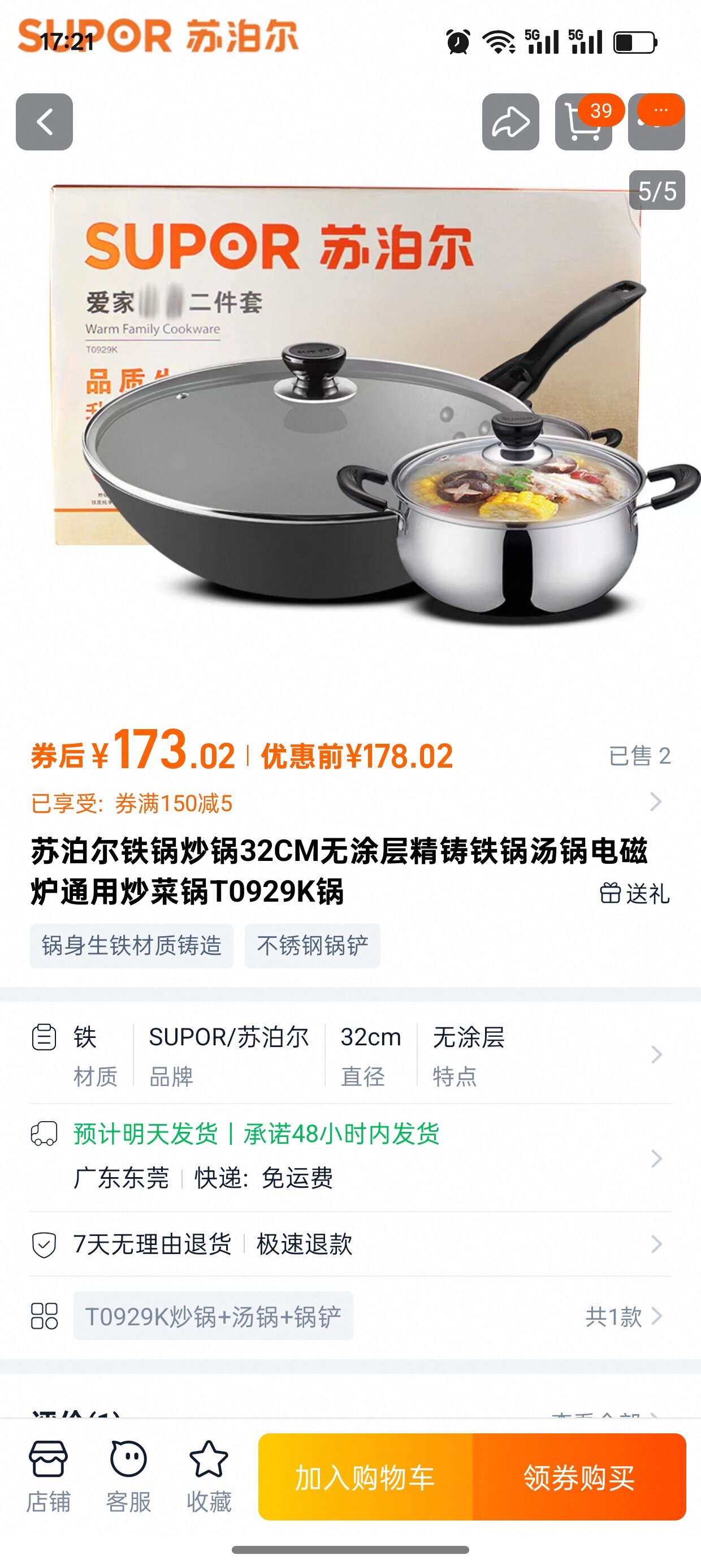This screenshot has height=1568, width=701.
Task: Select the 锅身生铁材质铸造 tag
Action: pos(131,946)
